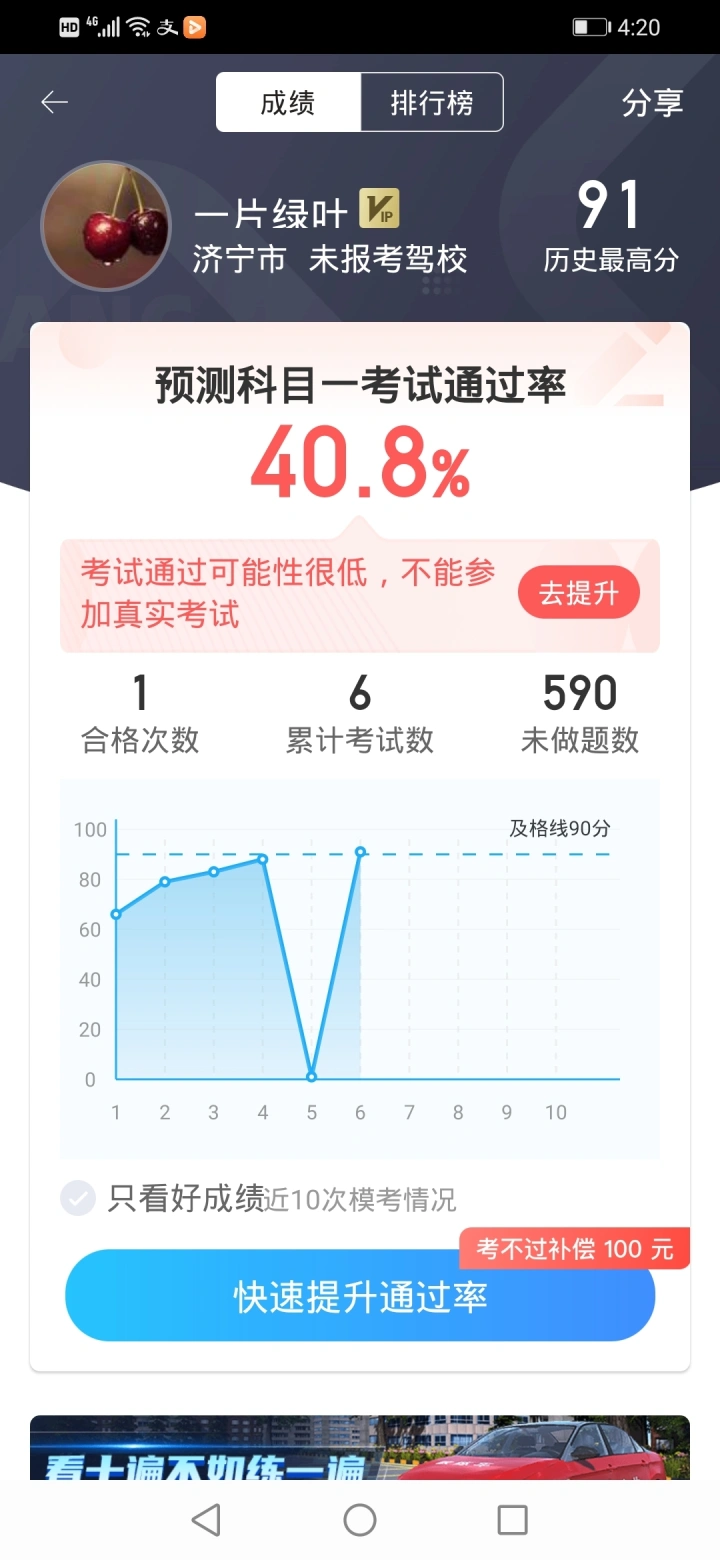Tap 分享 to share your results
The width and height of the screenshot is (720, 1560).
pos(653,102)
